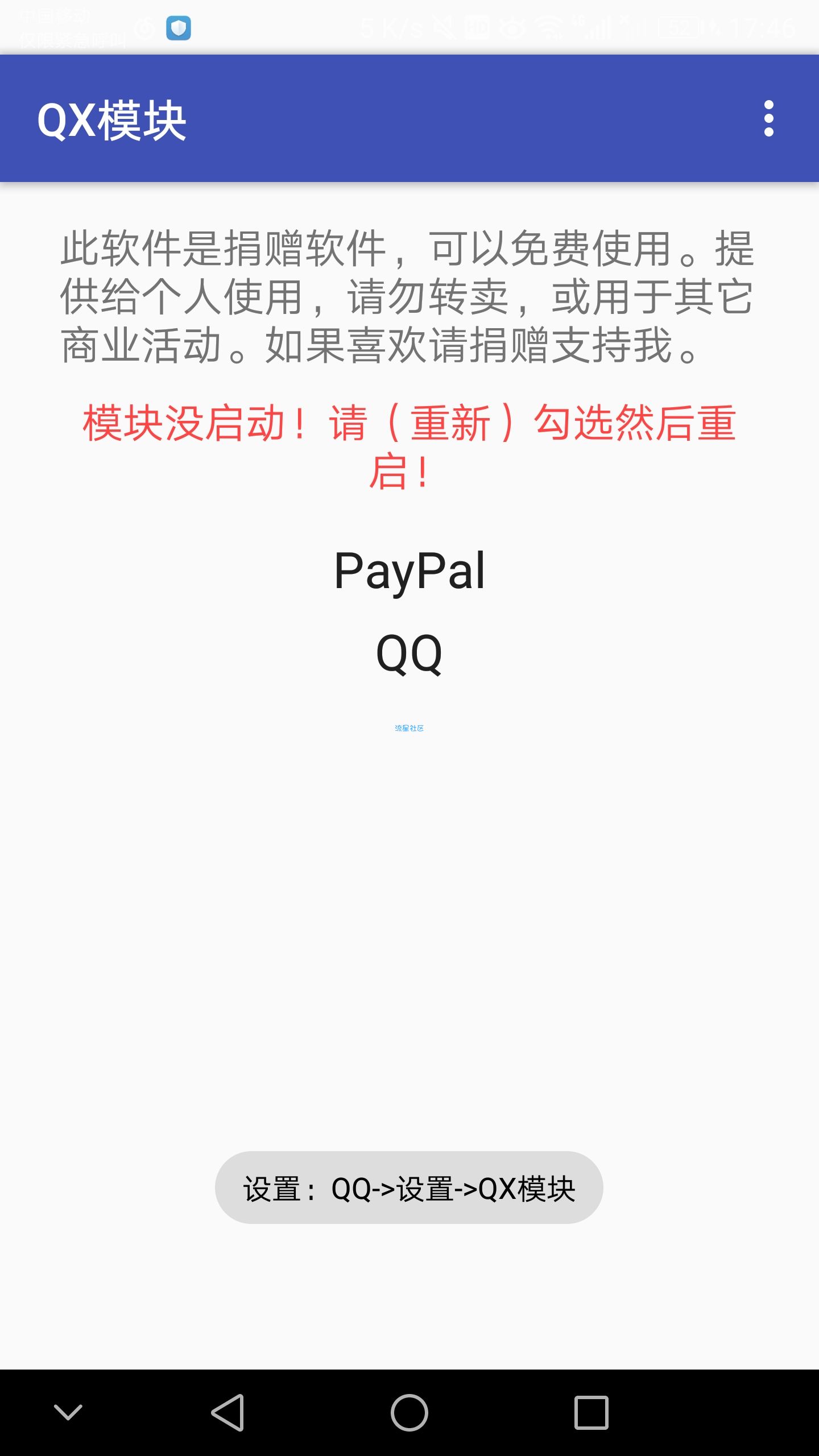Image resolution: width=819 pixels, height=1456 pixels.
Task: Tap the QQ donation option
Action: (x=409, y=653)
